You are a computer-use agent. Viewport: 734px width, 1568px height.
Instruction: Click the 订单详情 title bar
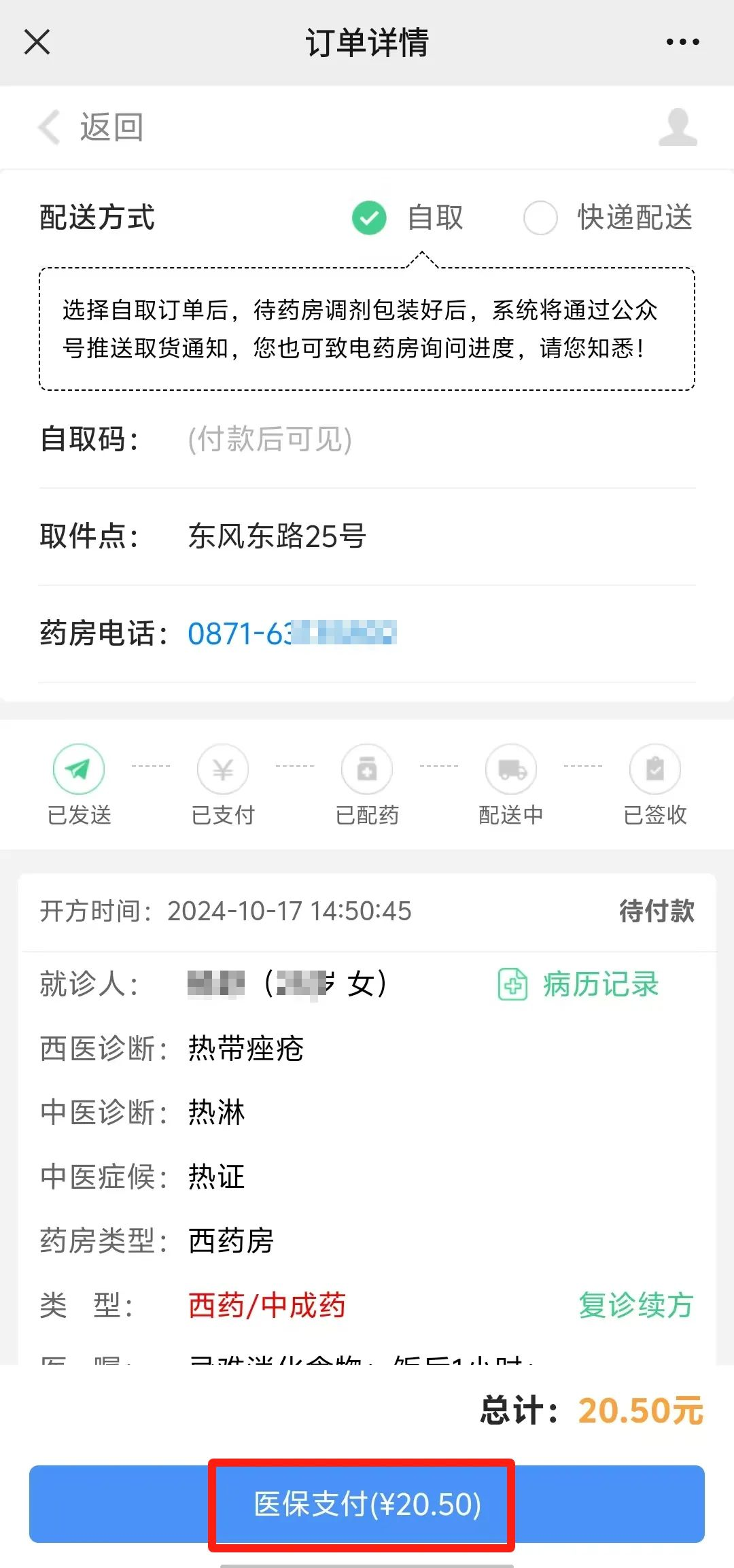click(x=367, y=42)
